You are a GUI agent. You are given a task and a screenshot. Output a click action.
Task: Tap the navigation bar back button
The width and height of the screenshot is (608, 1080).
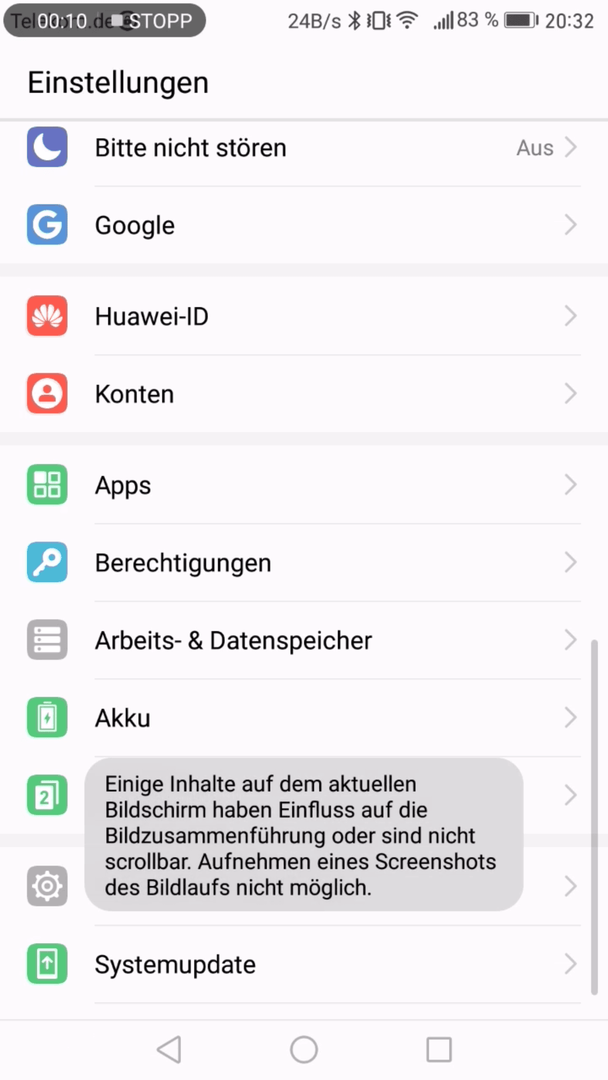tap(169, 1049)
